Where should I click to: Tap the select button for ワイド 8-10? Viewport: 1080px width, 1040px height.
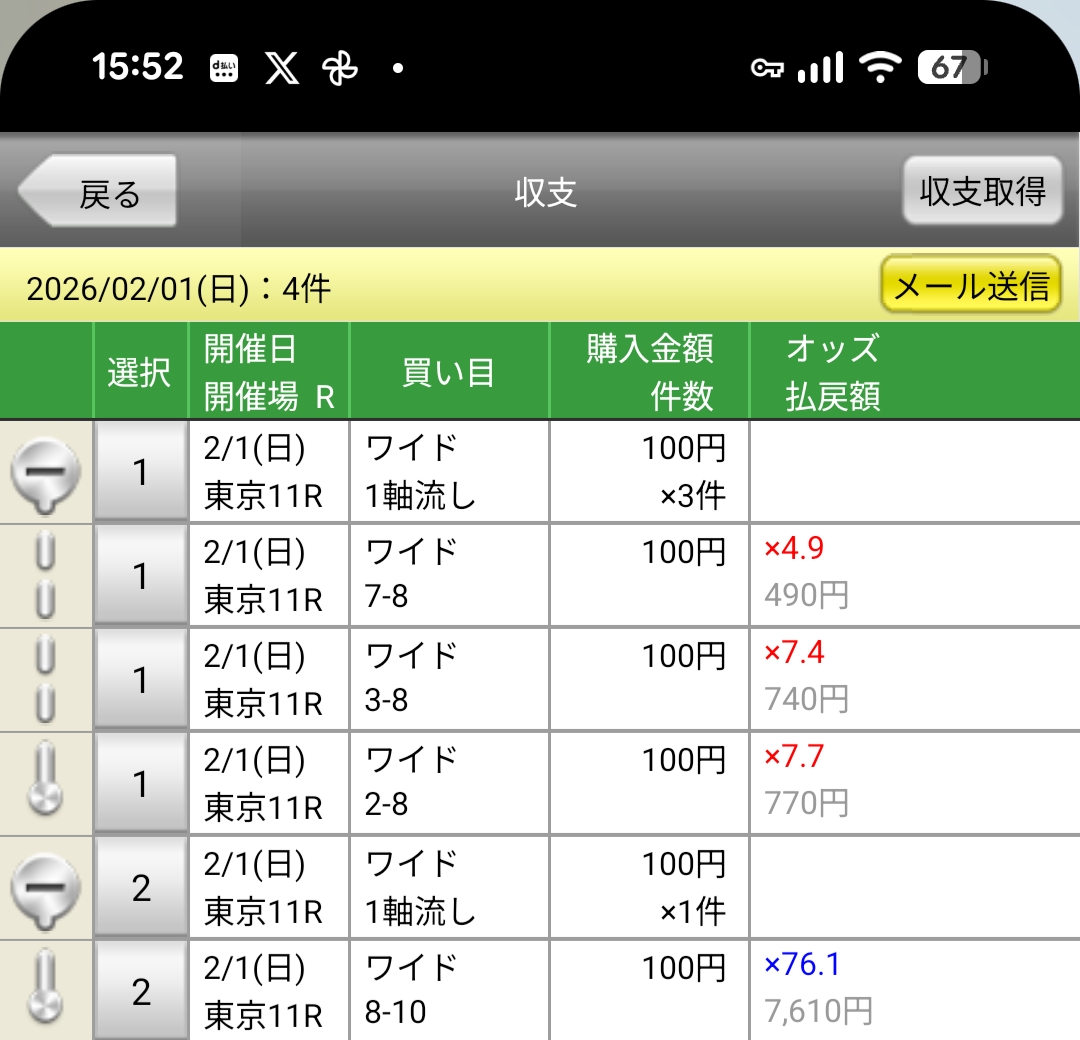141,992
